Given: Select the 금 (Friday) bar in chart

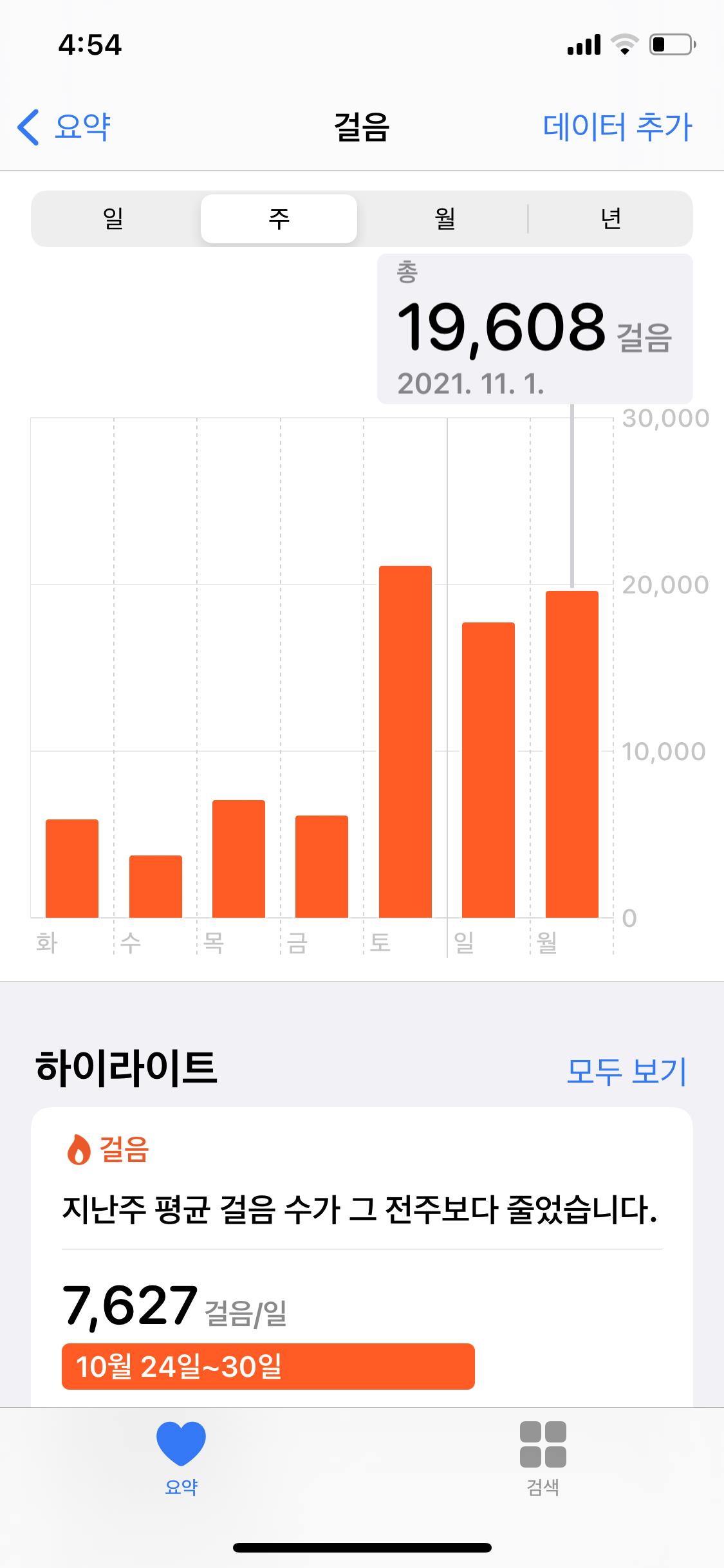Looking at the screenshot, I should (x=322, y=866).
